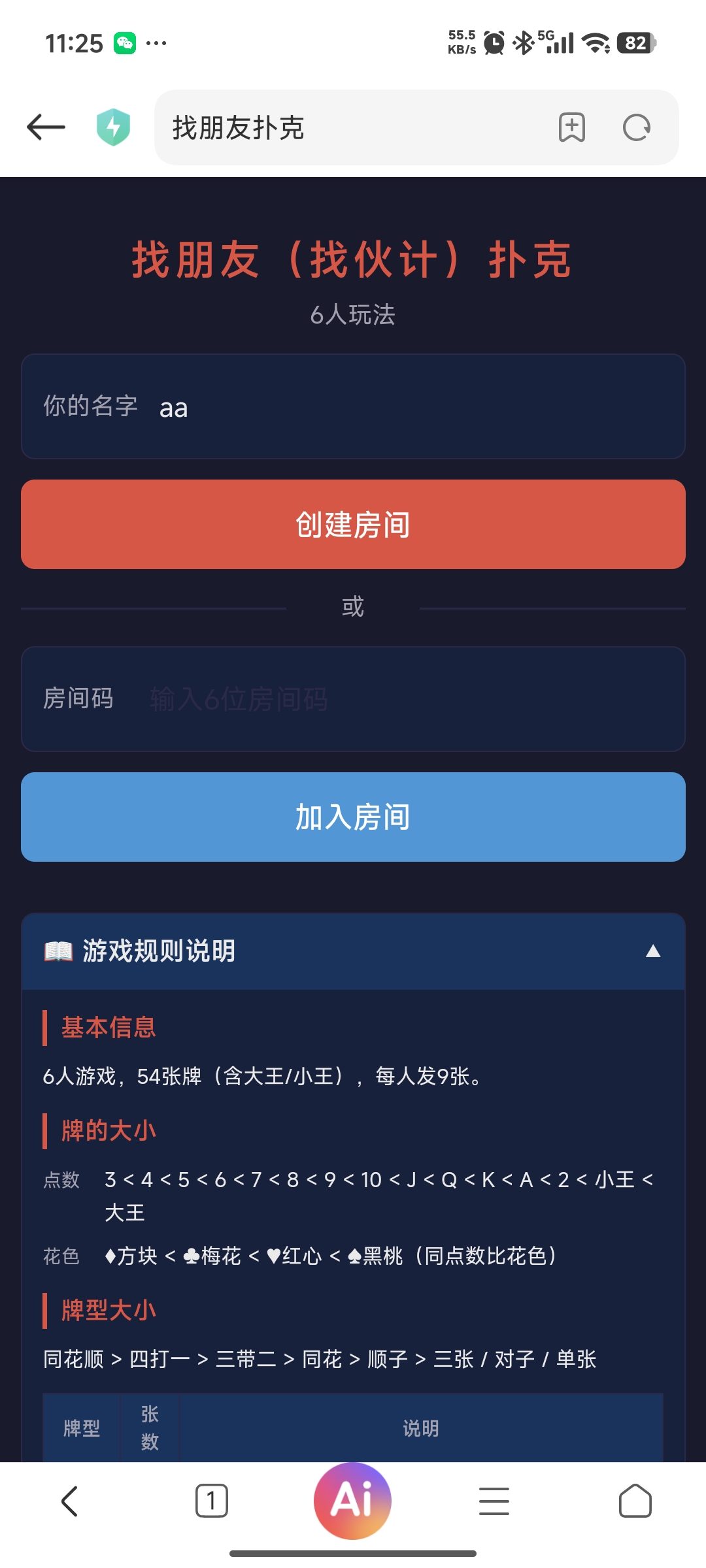Tap the 创建房间 button
The width and height of the screenshot is (706, 1568).
352,523
